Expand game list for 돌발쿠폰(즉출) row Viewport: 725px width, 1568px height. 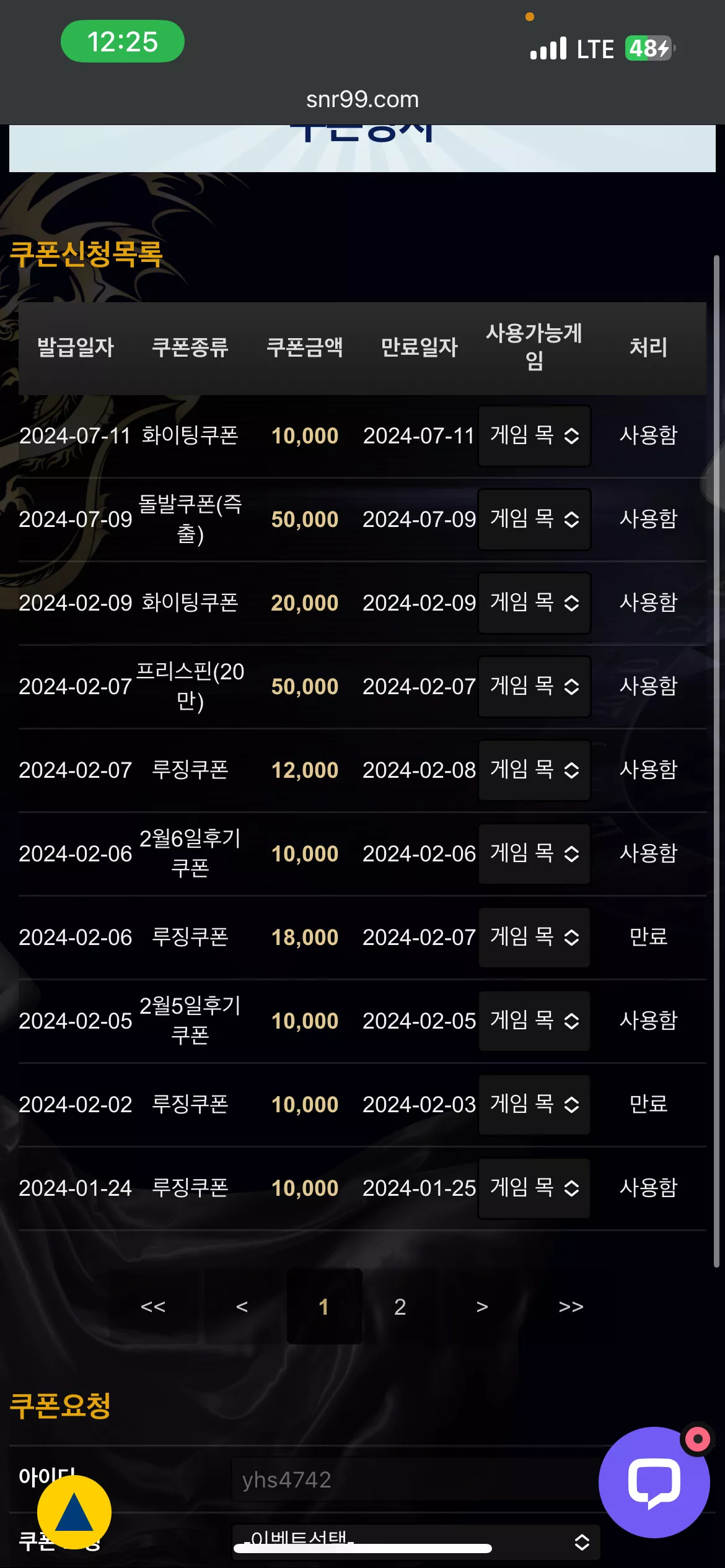coord(534,519)
